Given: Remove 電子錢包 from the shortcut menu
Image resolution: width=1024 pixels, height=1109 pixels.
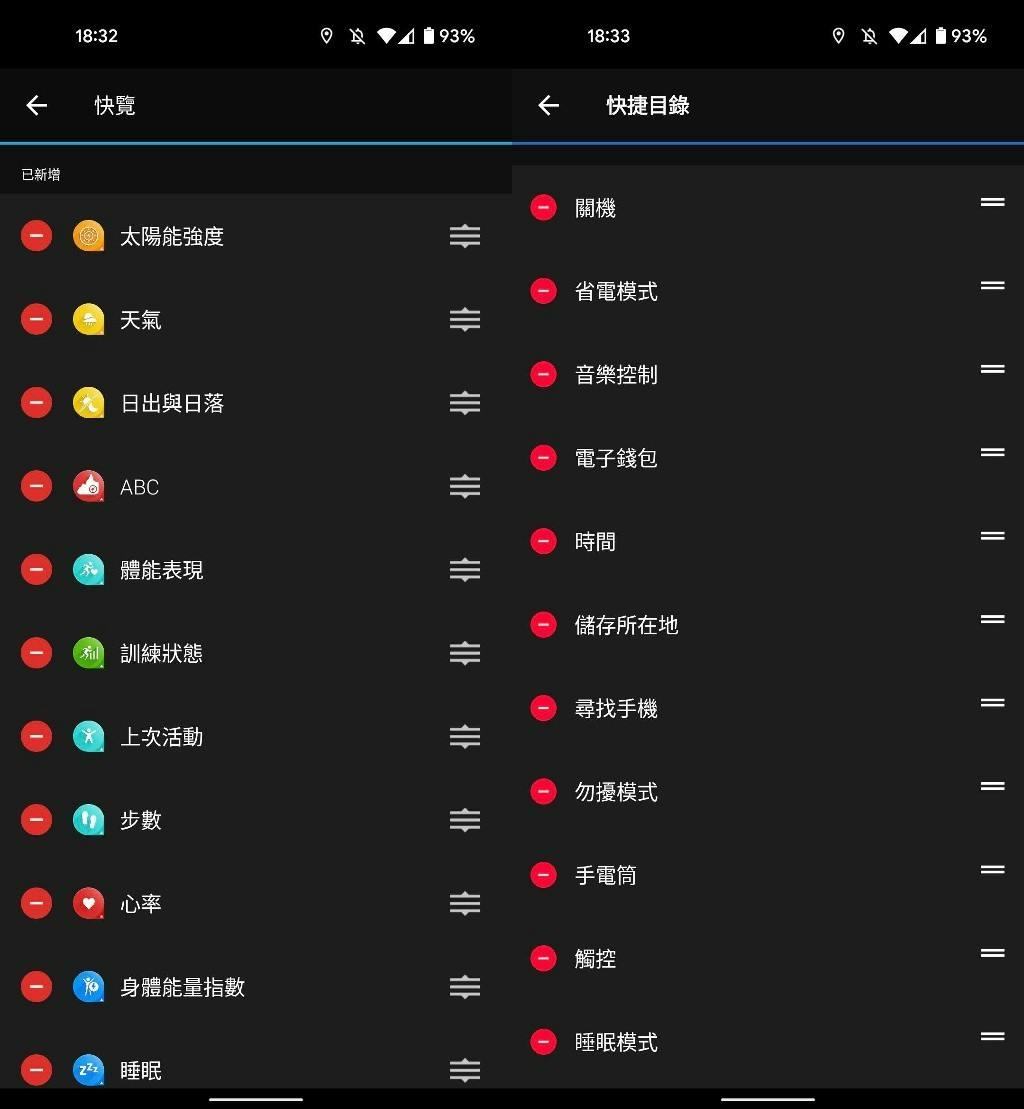Looking at the screenshot, I should pyautogui.click(x=543, y=458).
